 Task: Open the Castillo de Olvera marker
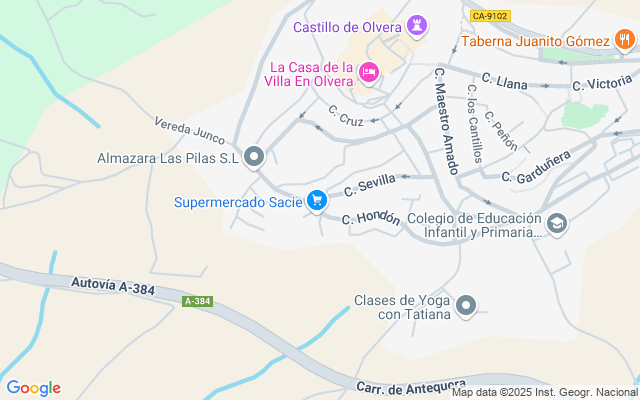click(x=419, y=25)
